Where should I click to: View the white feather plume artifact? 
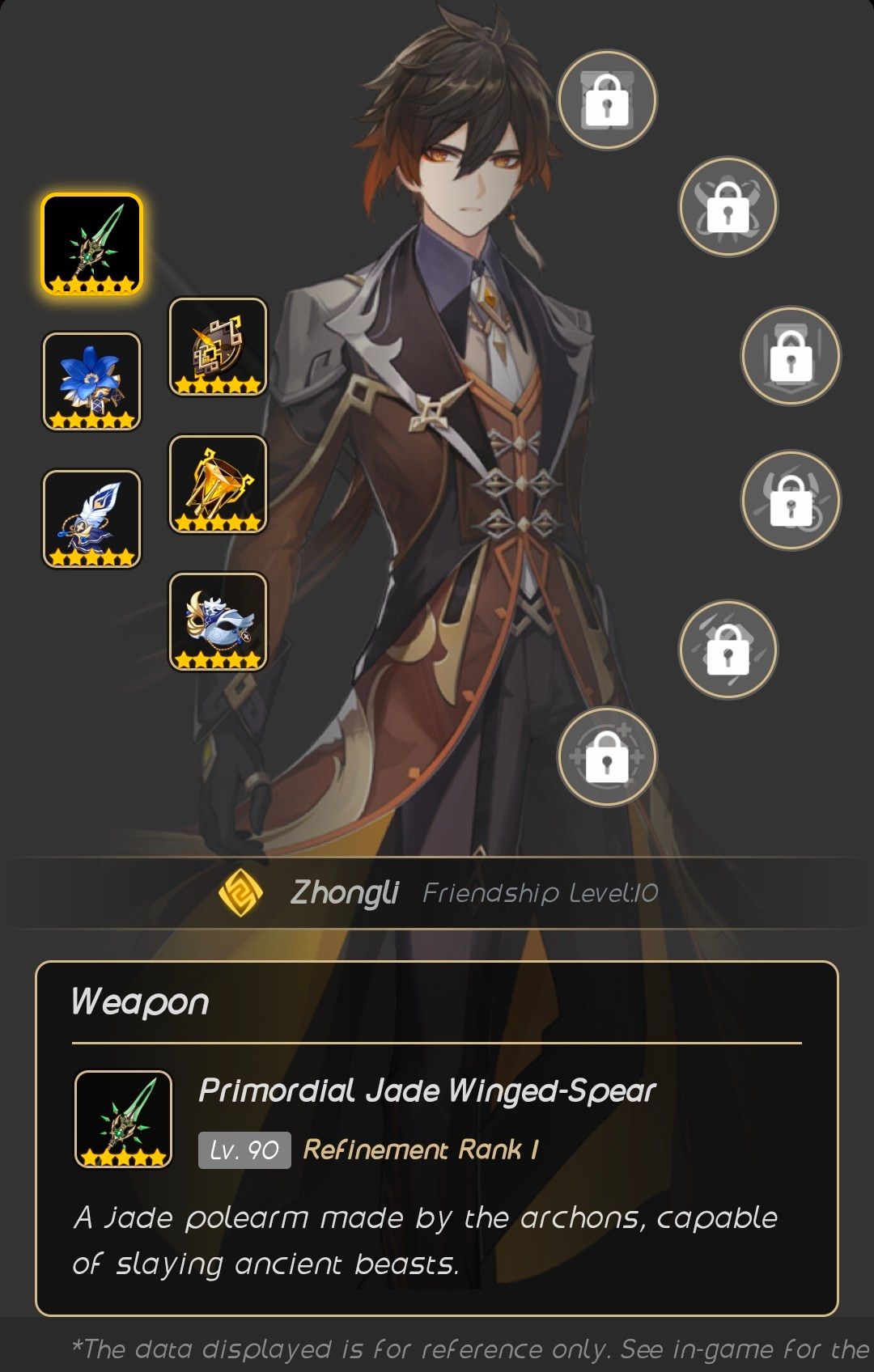91,519
